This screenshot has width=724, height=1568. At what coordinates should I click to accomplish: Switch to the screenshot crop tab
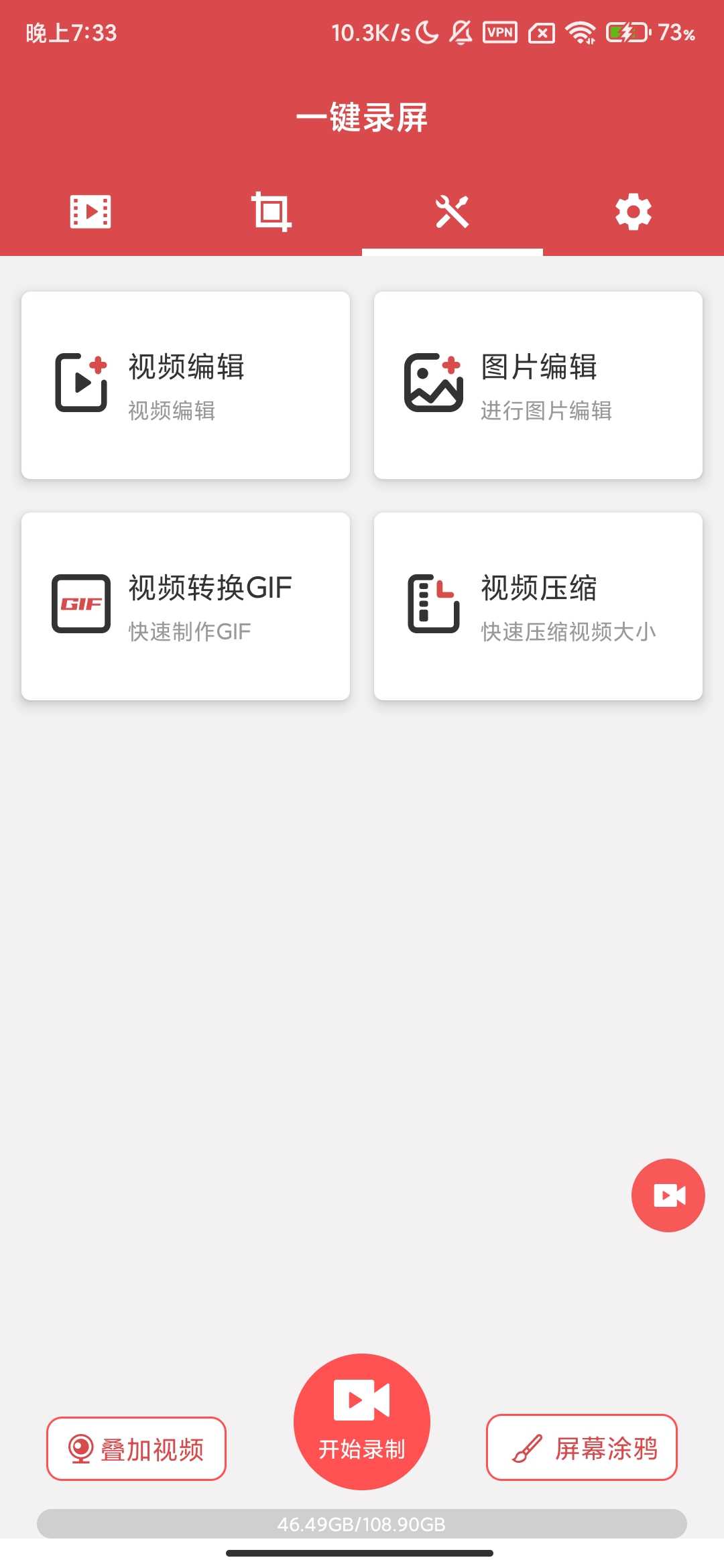click(271, 211)
